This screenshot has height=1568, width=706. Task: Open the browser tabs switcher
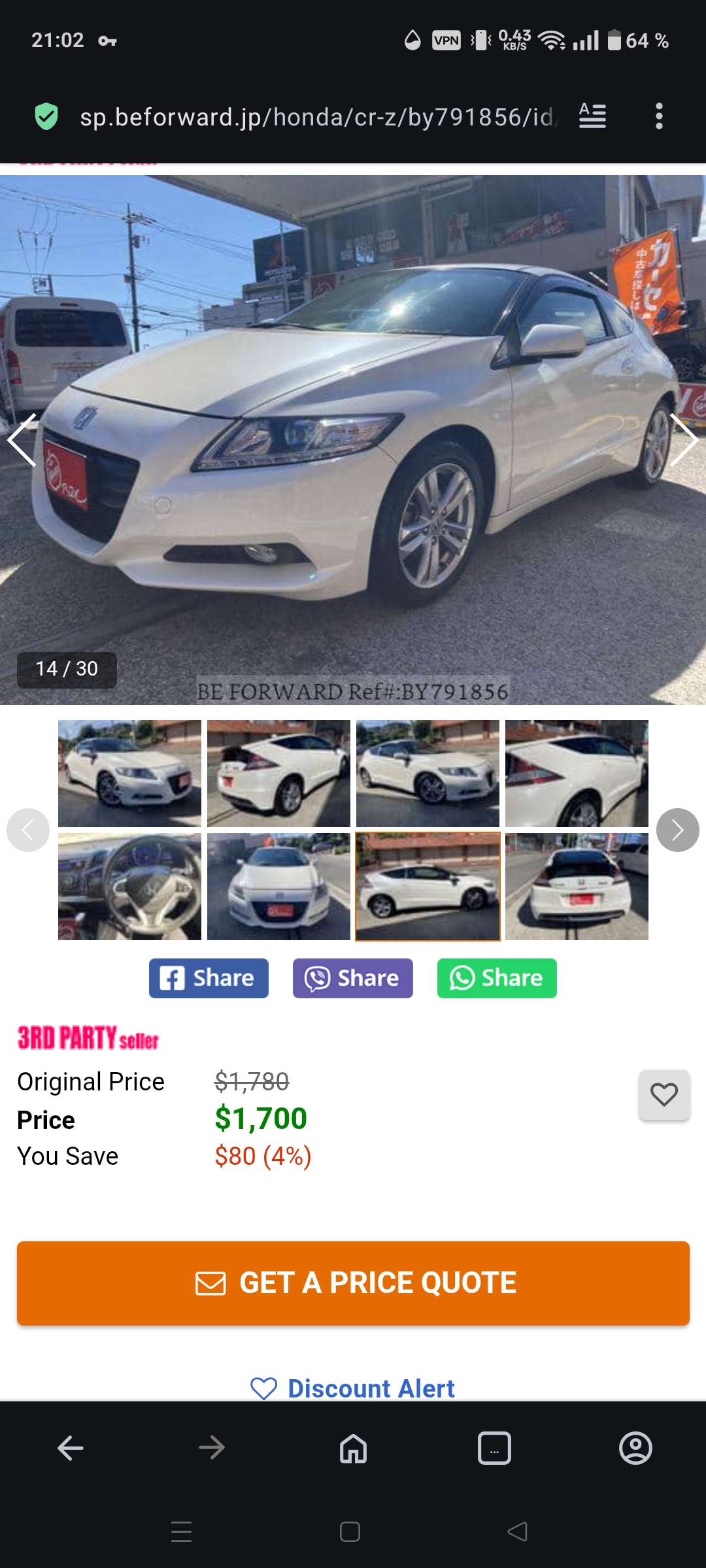tap(494, 1448)
